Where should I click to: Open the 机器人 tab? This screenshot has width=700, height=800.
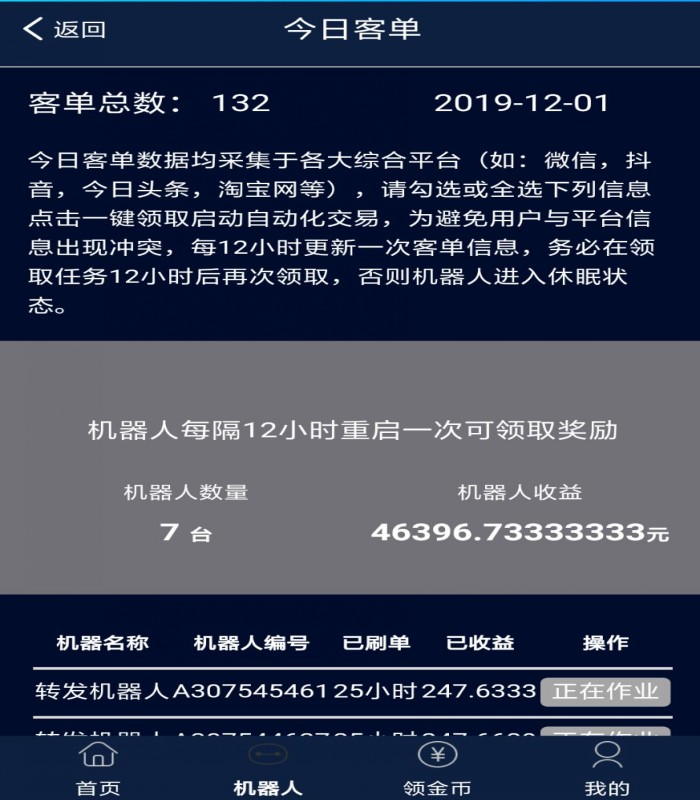[267, 769]
